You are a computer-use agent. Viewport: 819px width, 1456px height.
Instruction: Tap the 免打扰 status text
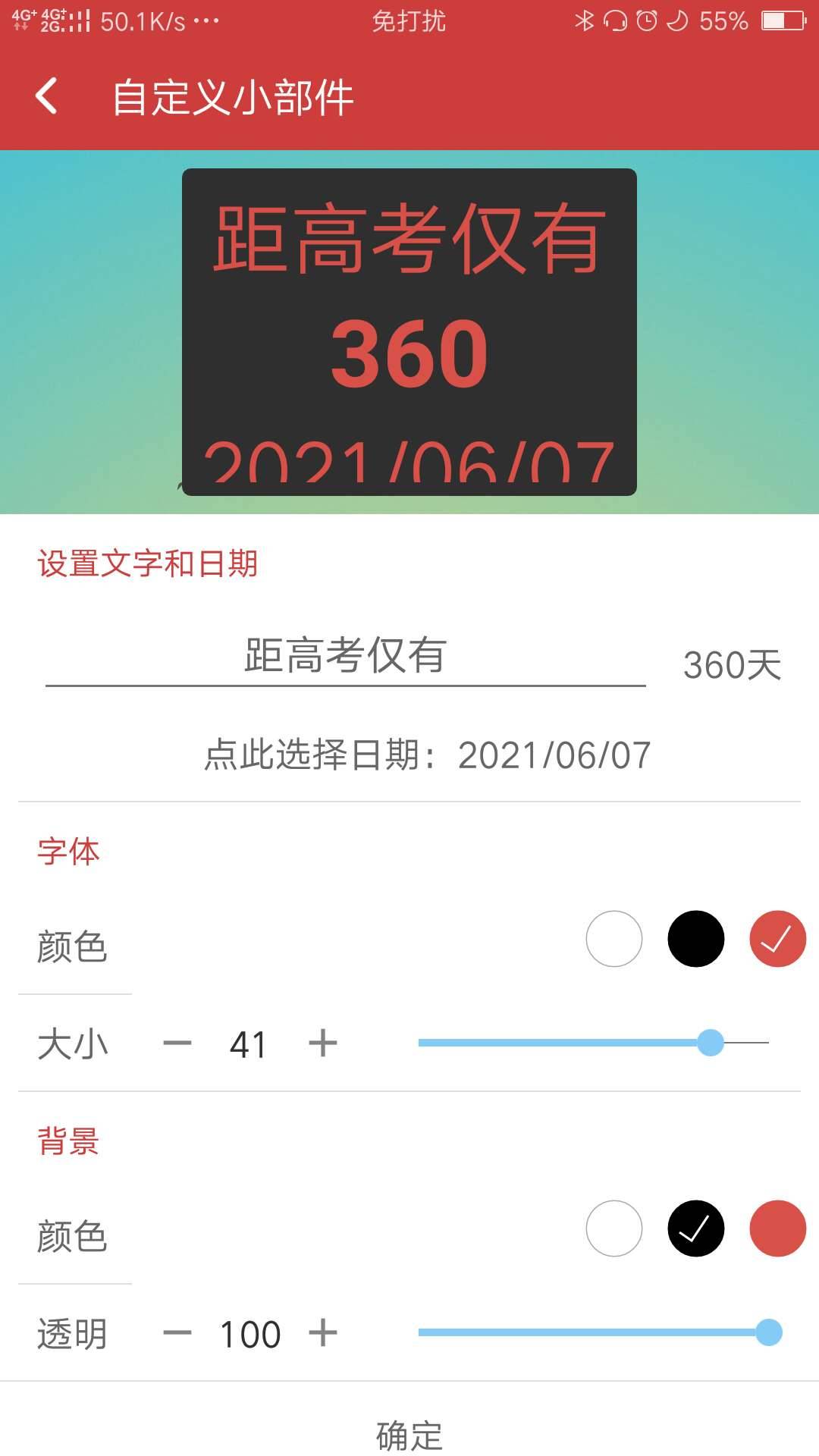[409, 23]
